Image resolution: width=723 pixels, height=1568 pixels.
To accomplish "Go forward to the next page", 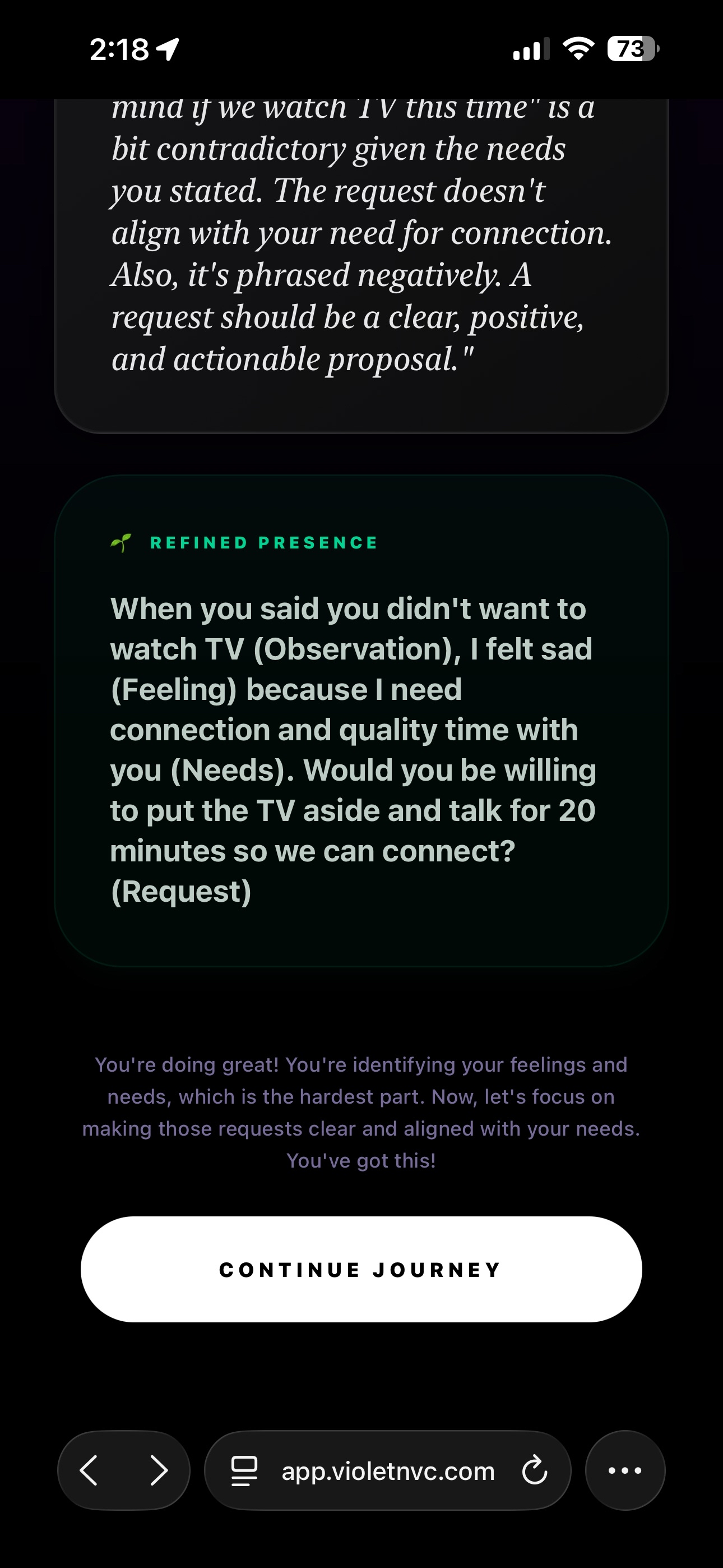I will [159, 1470].
